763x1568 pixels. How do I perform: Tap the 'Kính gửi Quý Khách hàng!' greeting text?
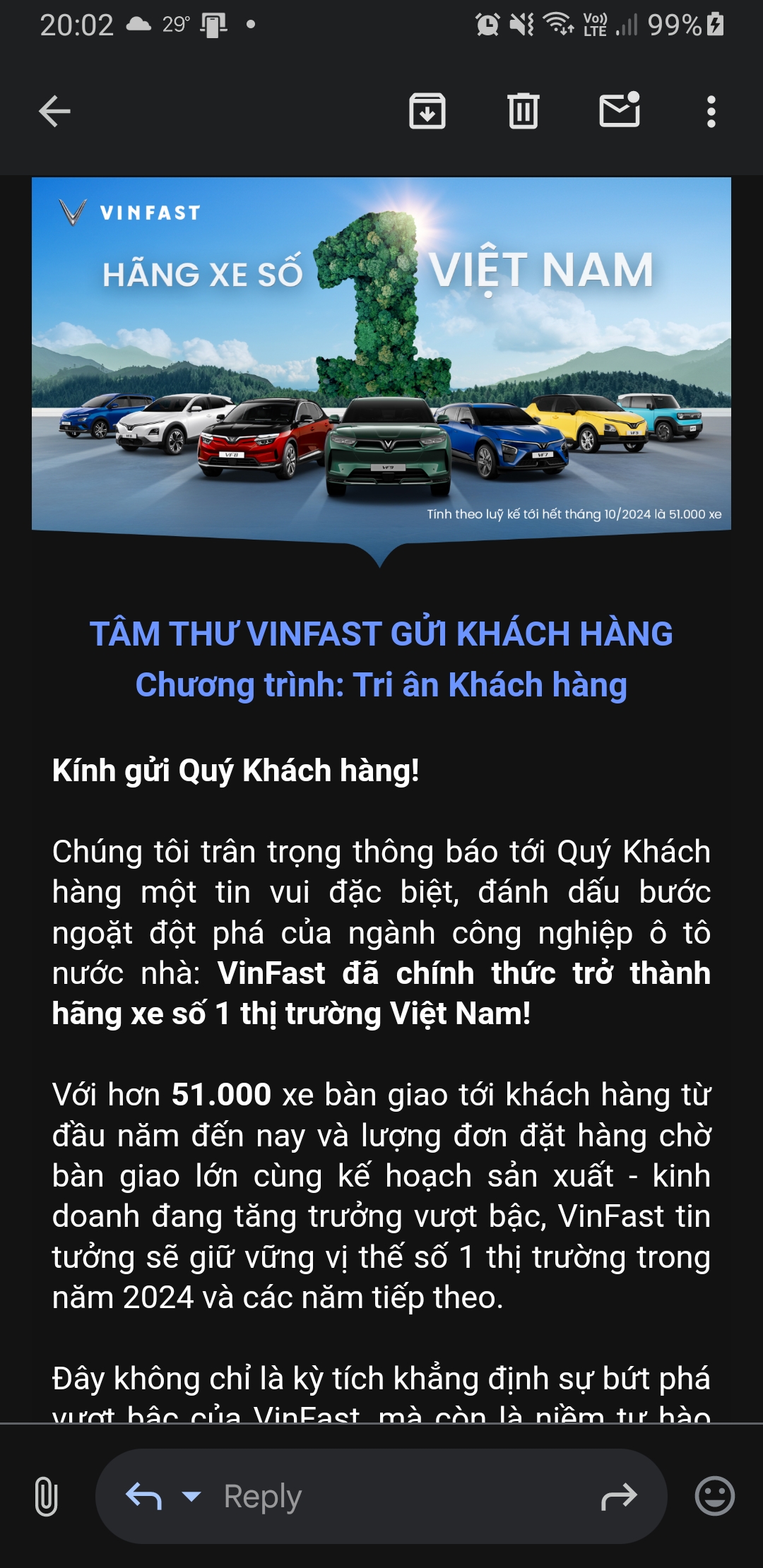(237, 772)
